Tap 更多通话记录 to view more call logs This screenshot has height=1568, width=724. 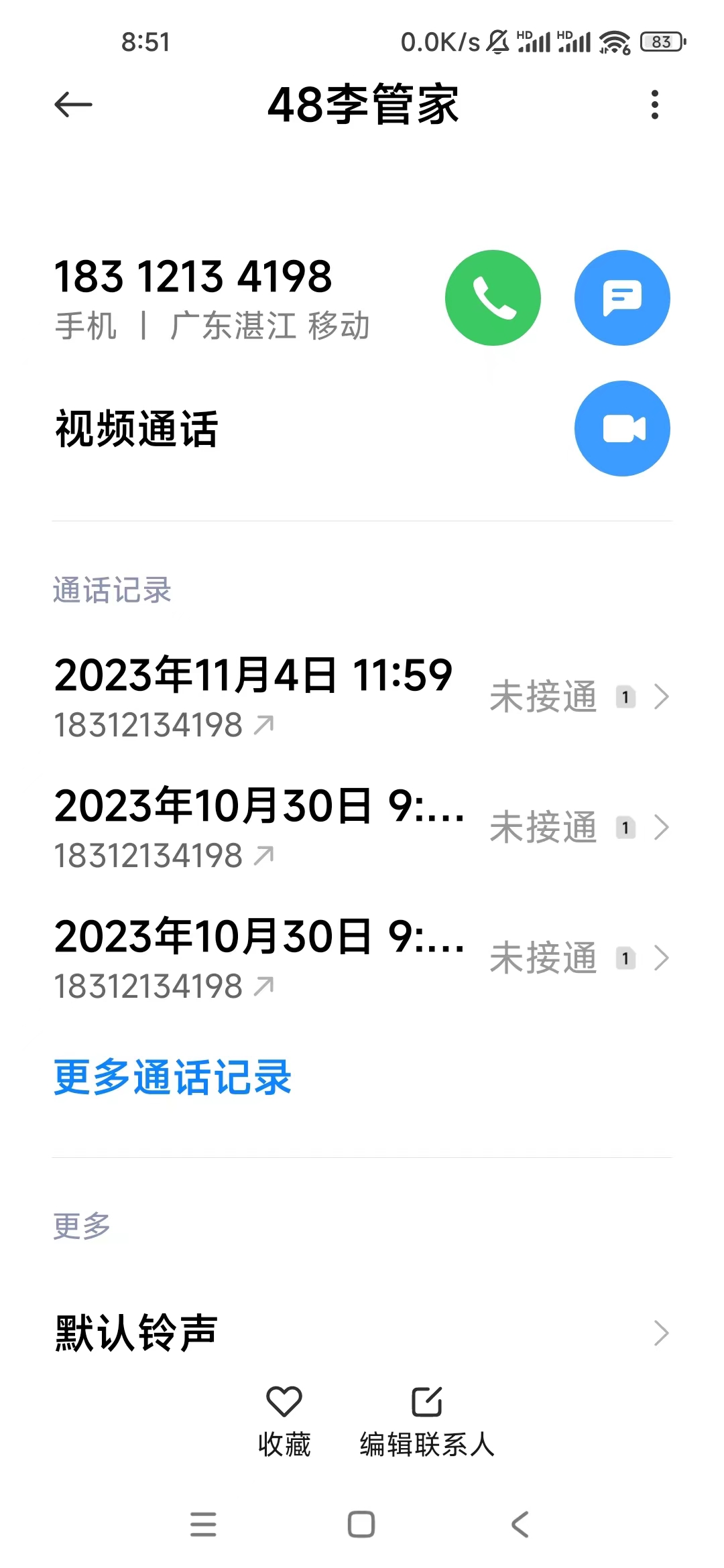(x=172, y=1077)
